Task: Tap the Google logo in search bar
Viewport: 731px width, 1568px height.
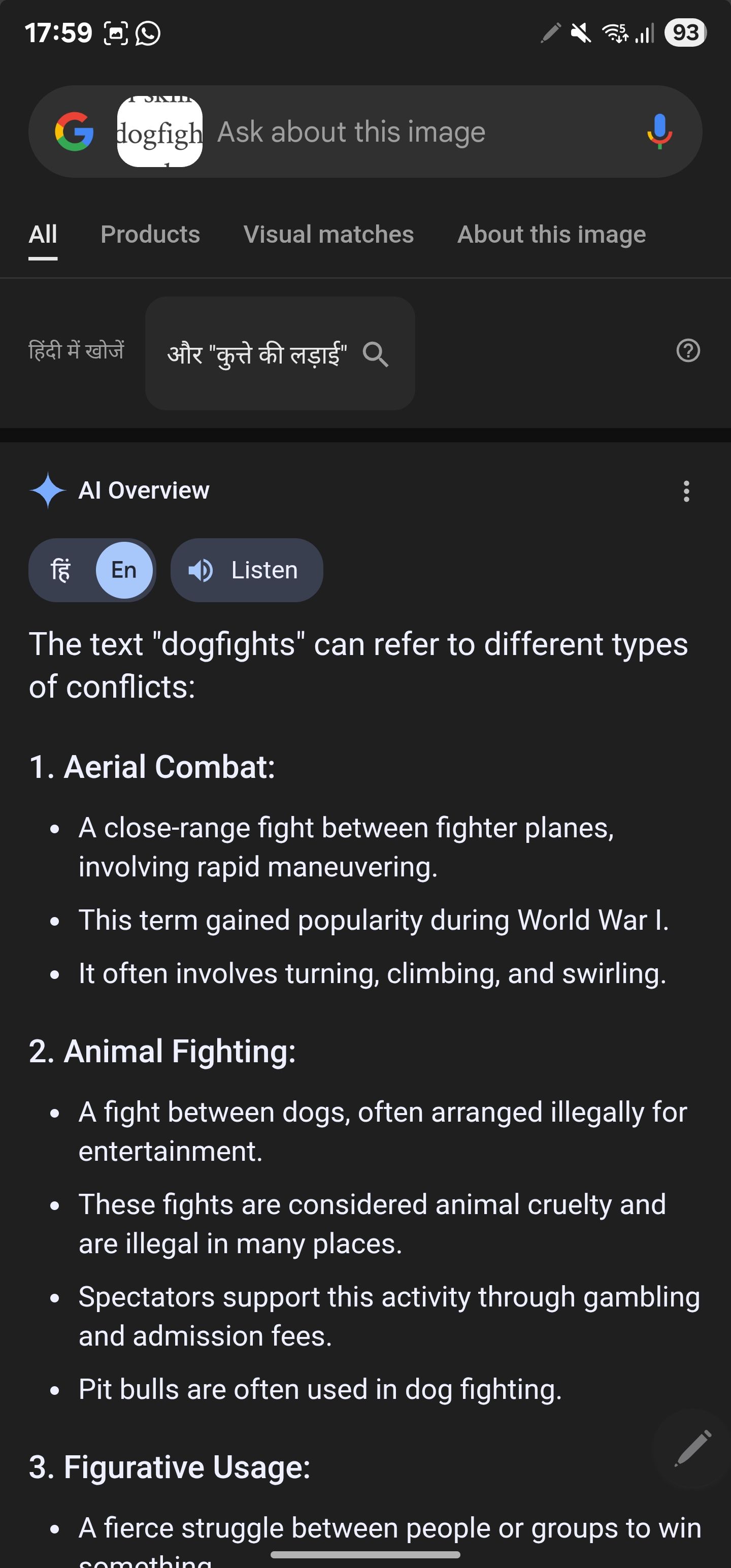Action: coord(74,132)
